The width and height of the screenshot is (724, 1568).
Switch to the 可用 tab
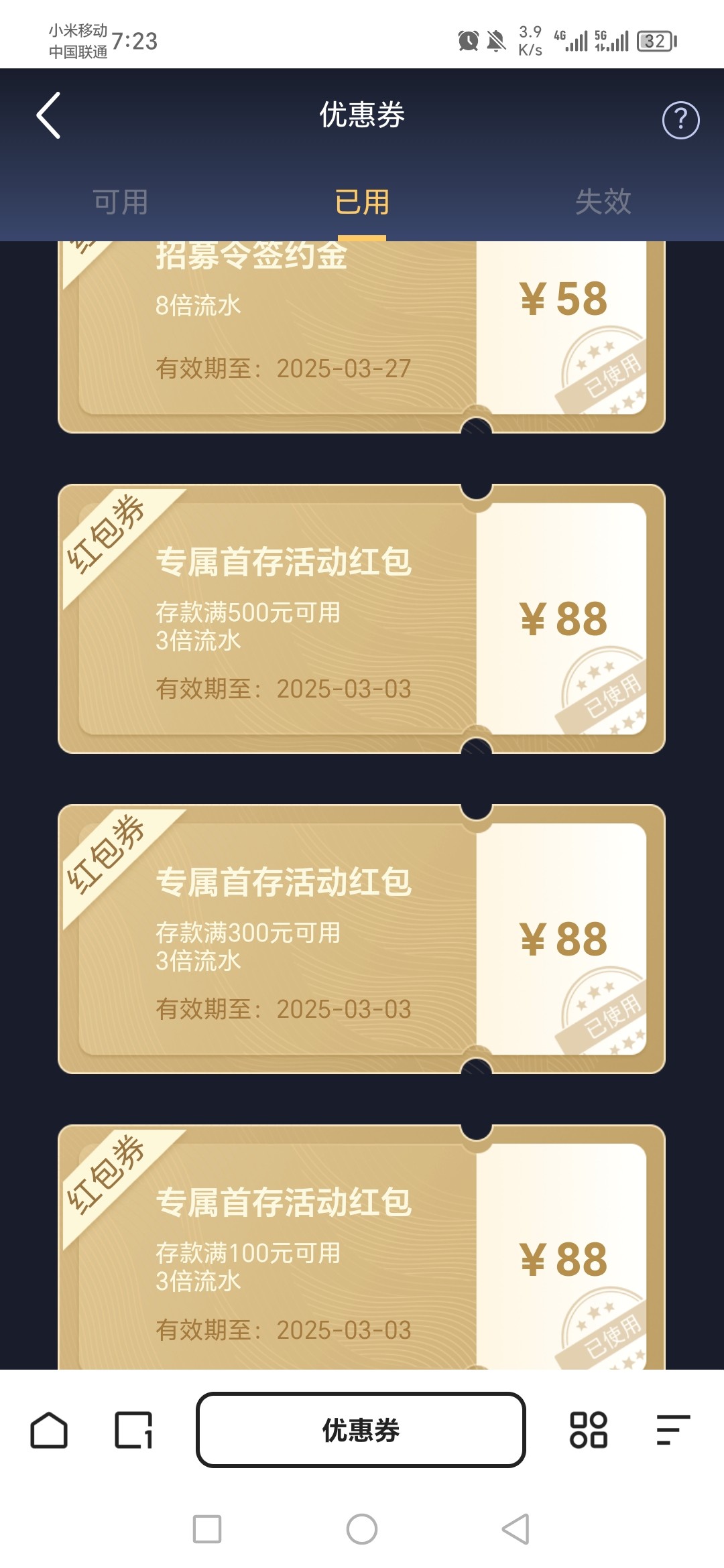click(x=121, y=202)
